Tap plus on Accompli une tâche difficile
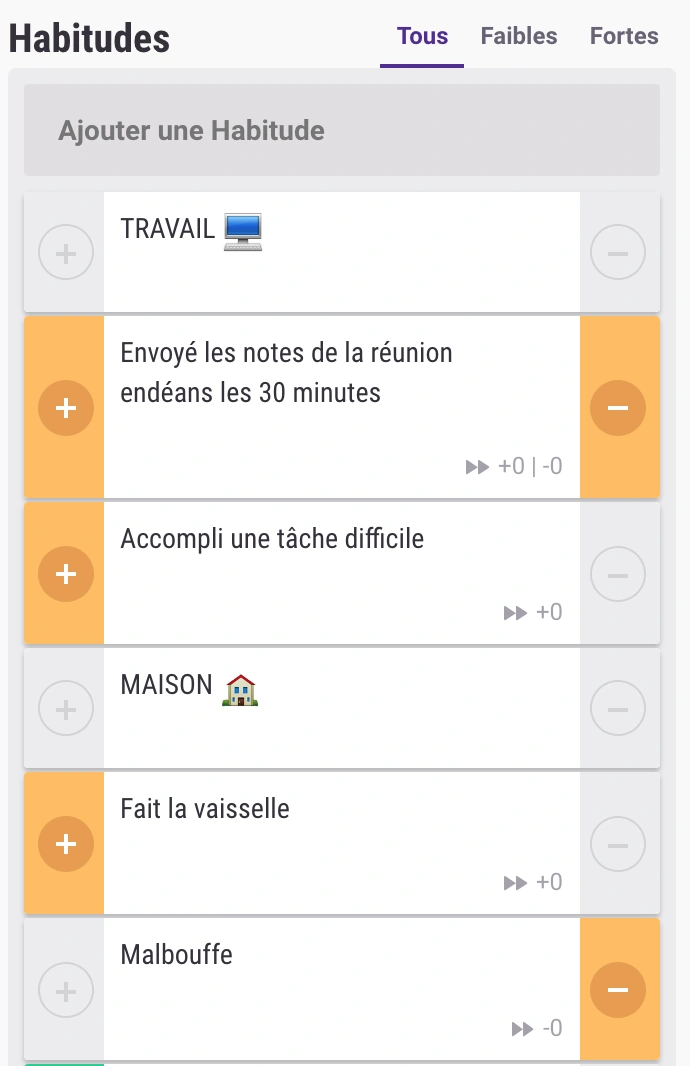The height and width of the screenshot is (1066, 690). click(x=65, y=574)
